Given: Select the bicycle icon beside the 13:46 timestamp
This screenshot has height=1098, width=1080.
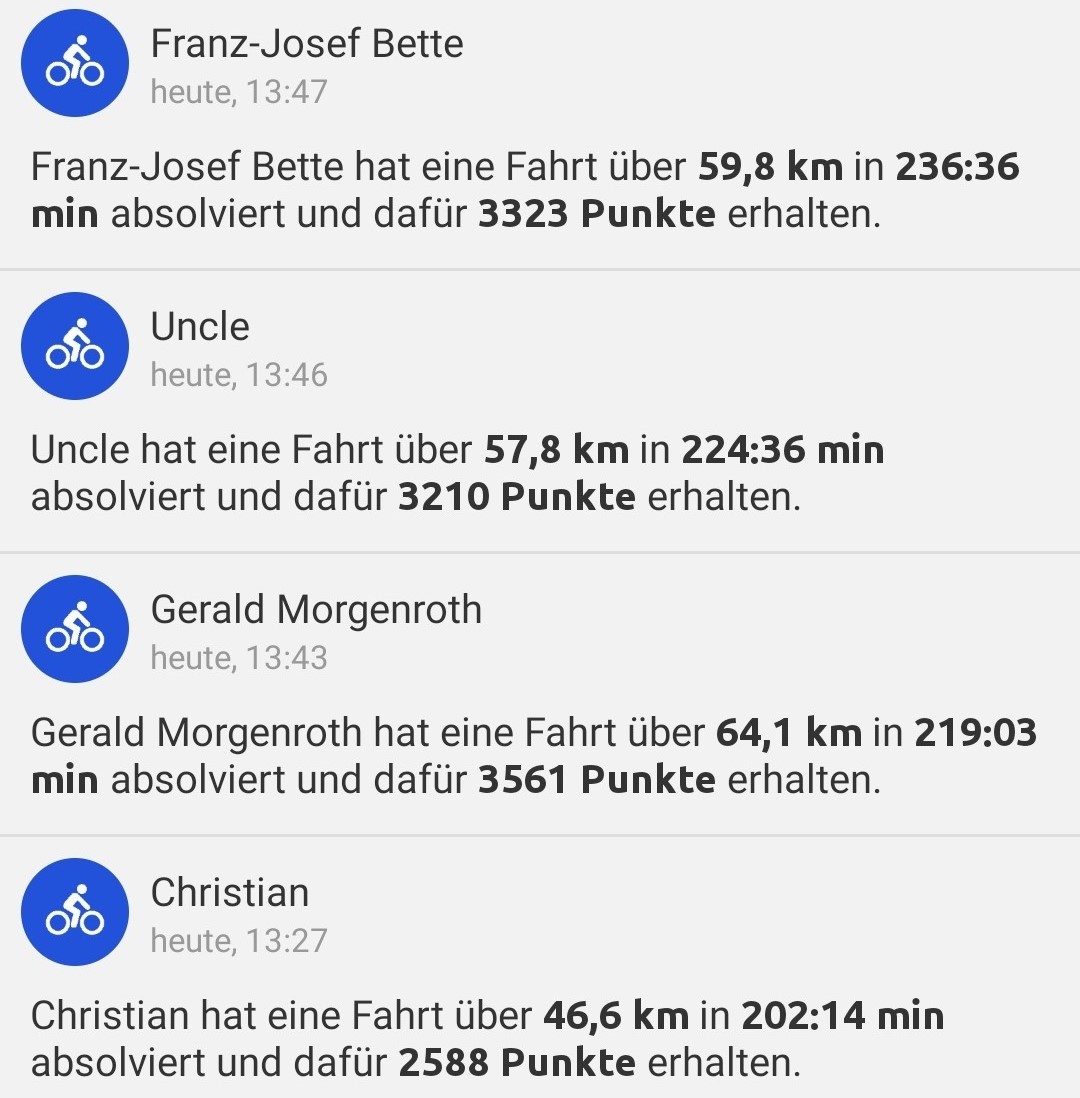Looking at the screenshot, I should (x=75, y=345).
